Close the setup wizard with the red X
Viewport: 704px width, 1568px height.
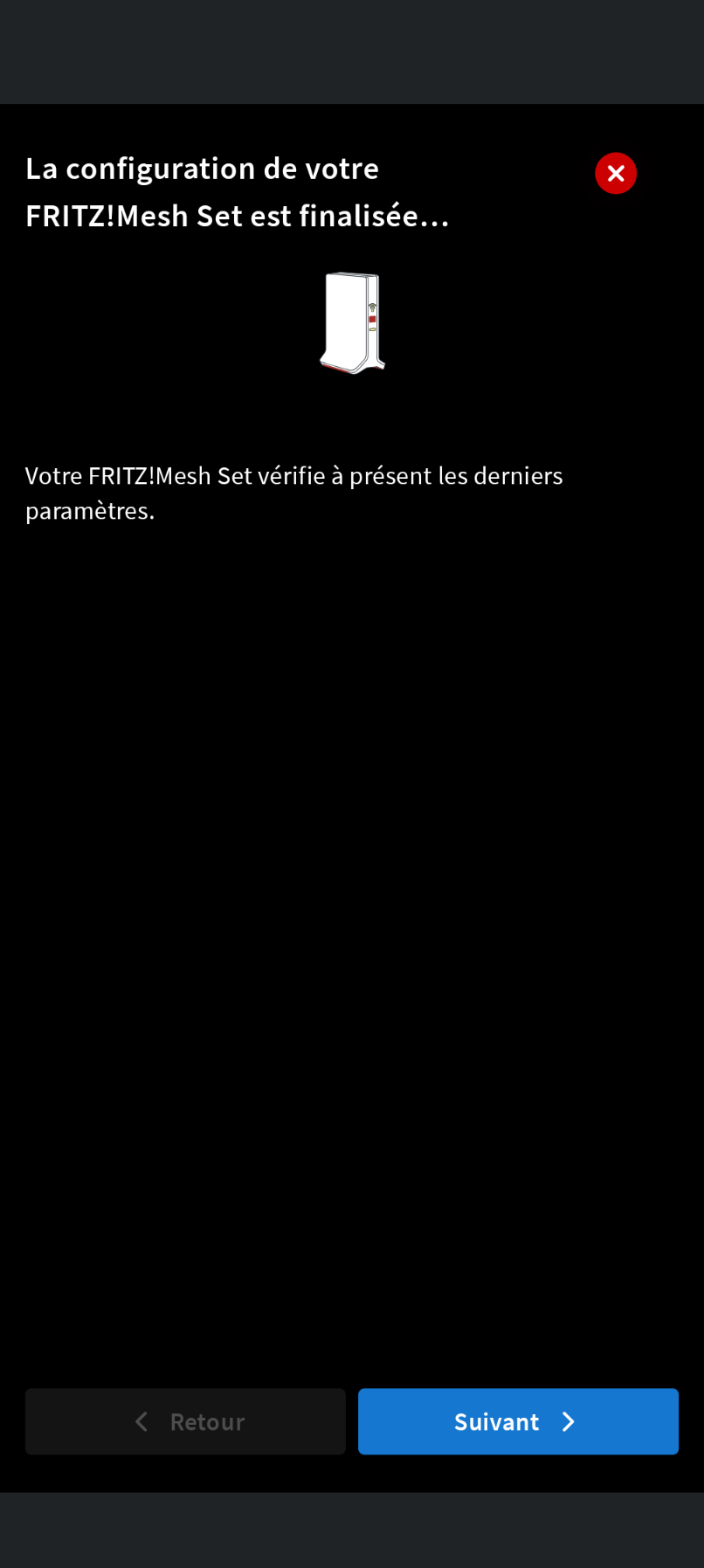click(x=616, y=173)
